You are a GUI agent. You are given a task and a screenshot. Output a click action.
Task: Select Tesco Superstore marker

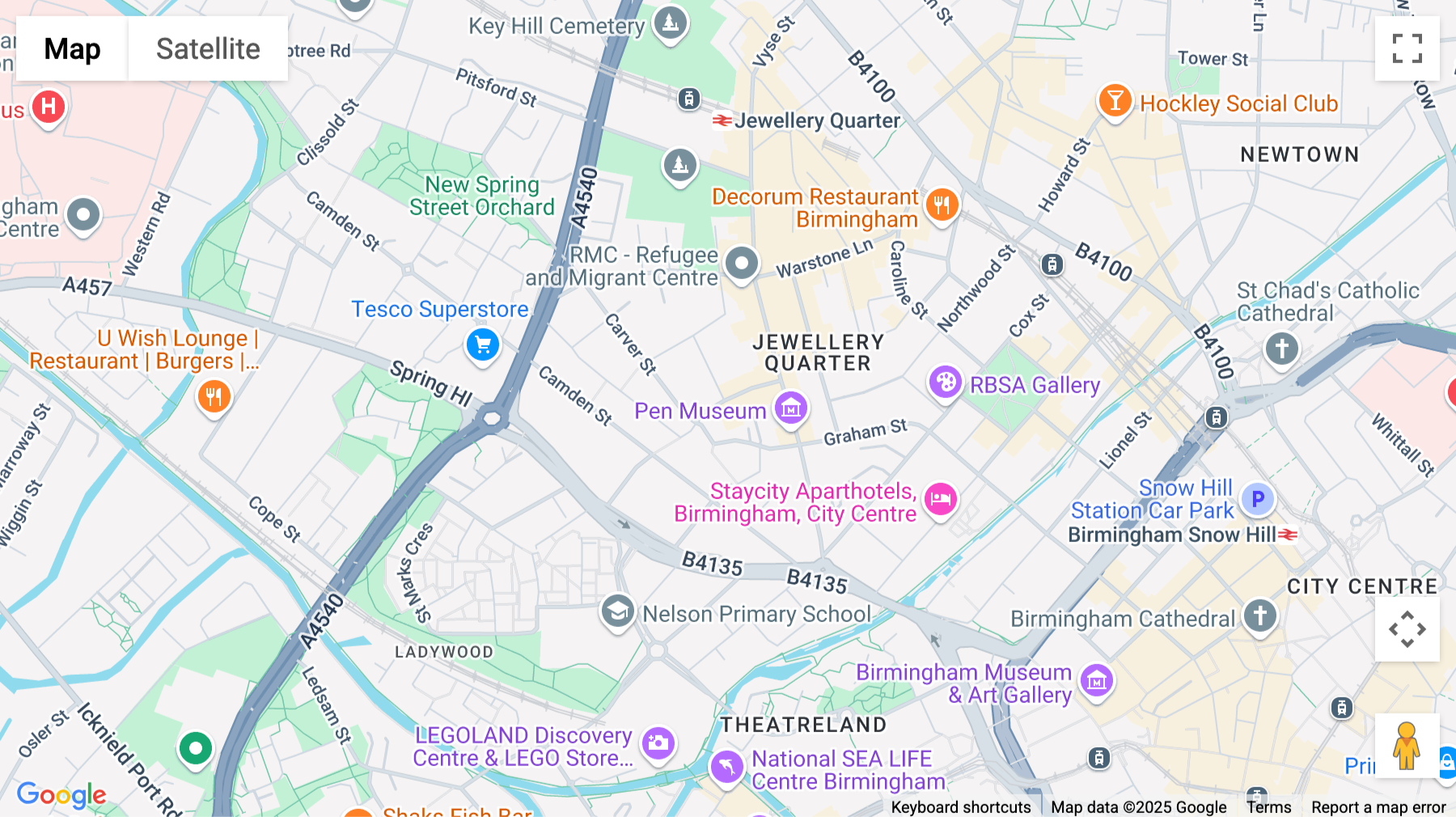tap(483, 345)
